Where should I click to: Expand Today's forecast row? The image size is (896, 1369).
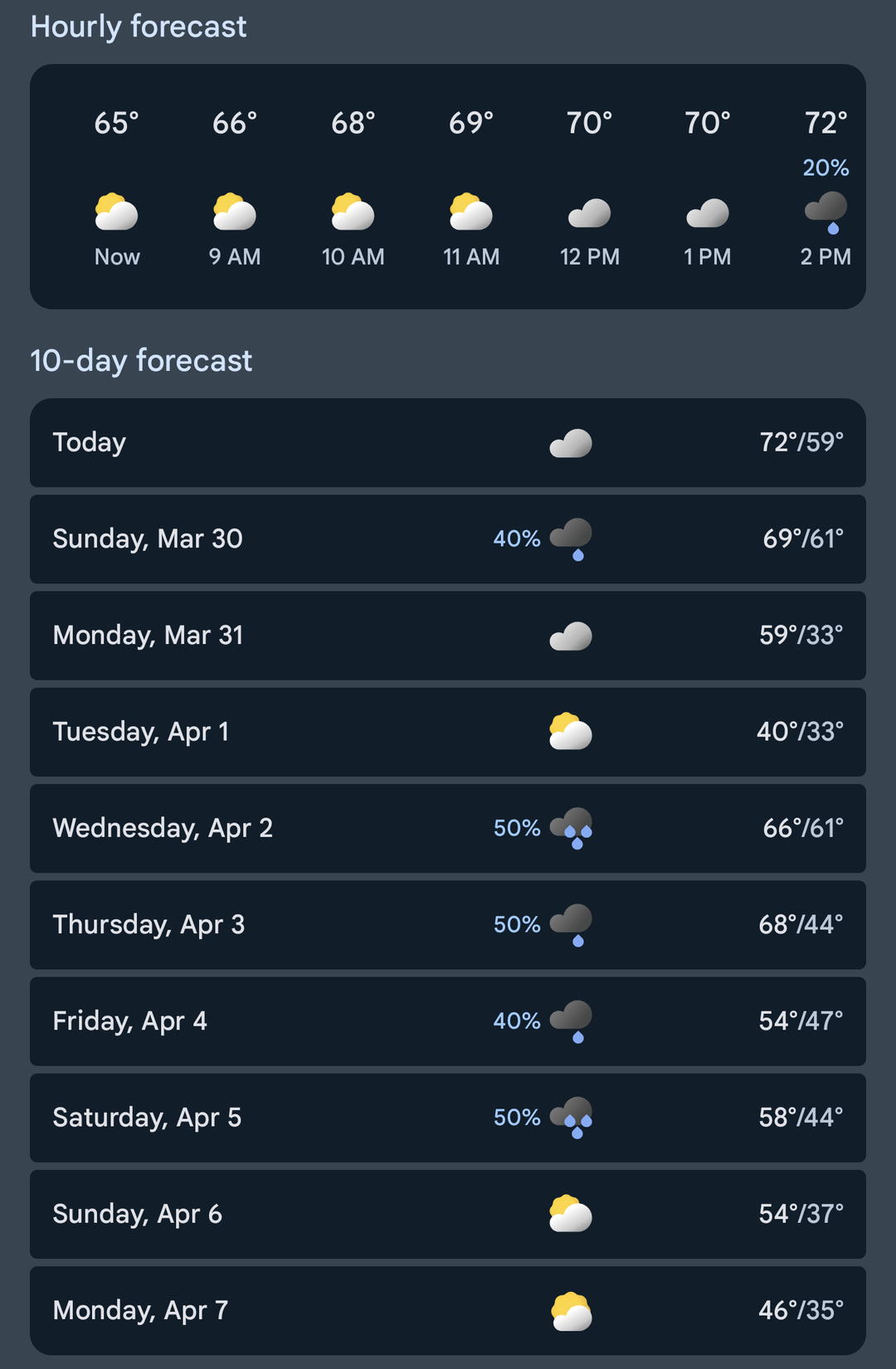point(448,443)
